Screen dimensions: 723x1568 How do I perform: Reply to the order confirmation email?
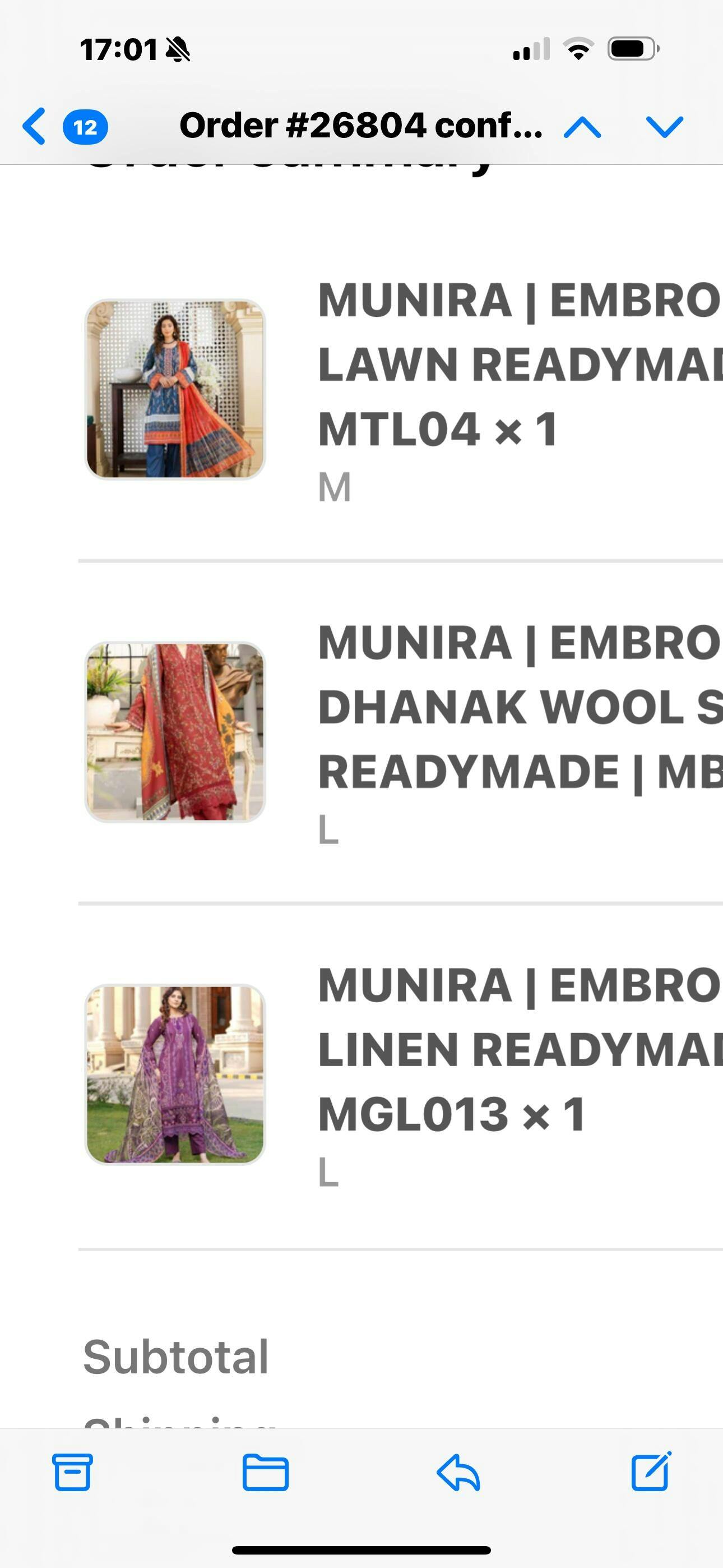pos(458,1473)
